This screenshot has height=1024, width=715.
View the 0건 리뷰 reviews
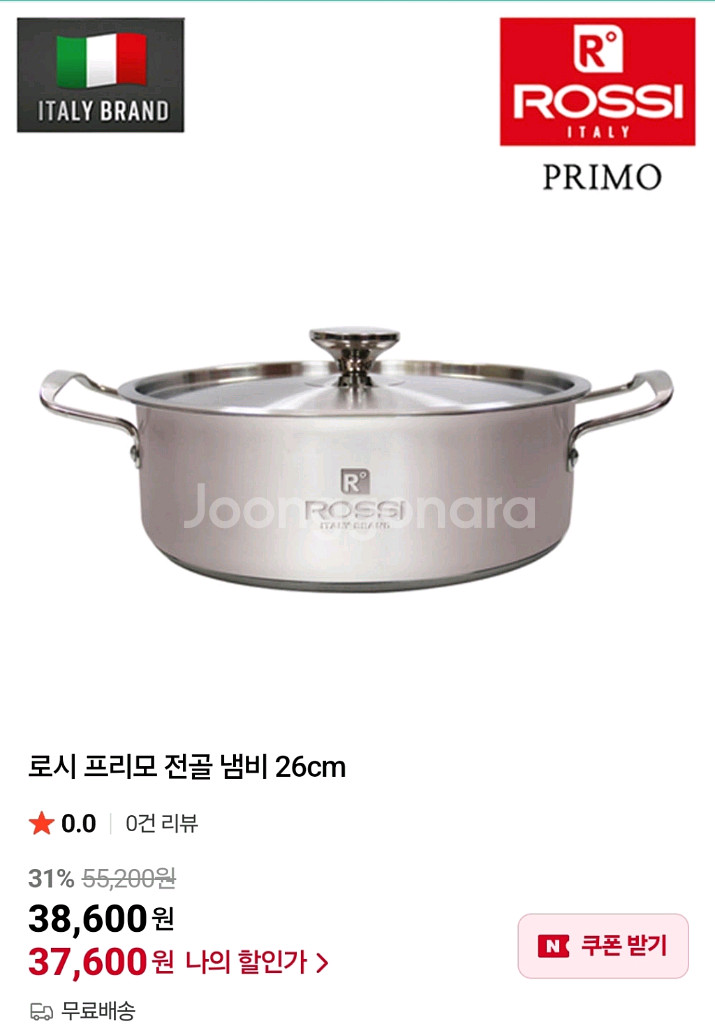161,824
